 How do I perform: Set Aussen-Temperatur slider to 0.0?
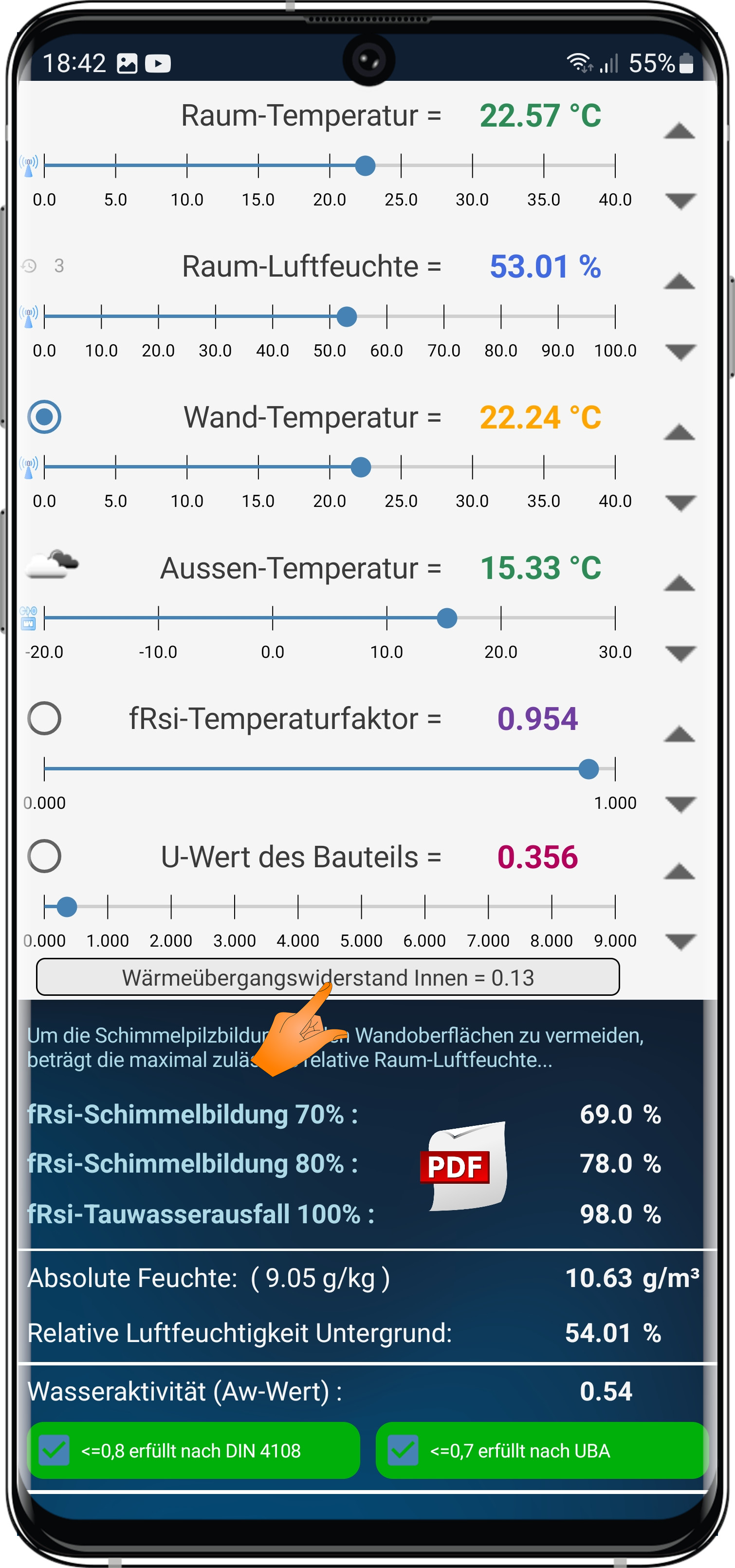tap(273, 618)
